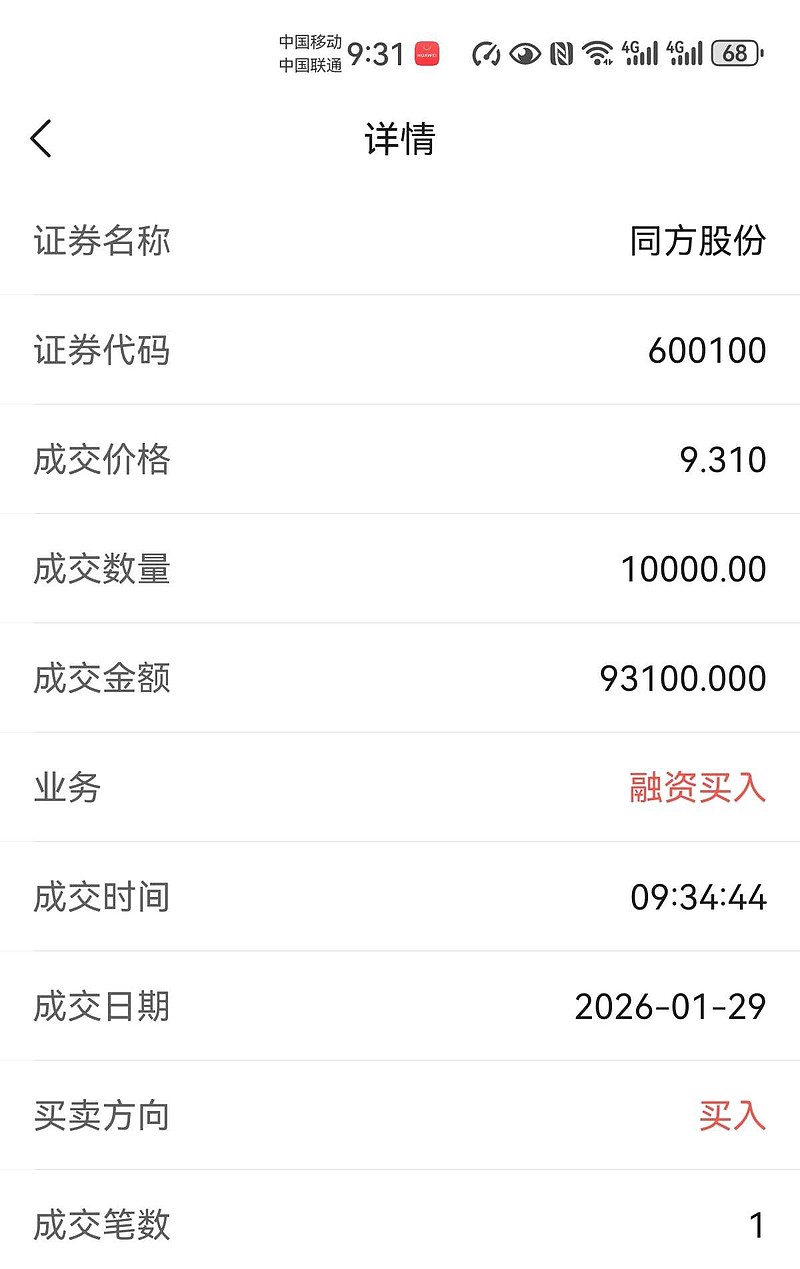Screen dimensions: 800x1269
Task: Tap the back arrow icon
Action: click(x=40, y=137)
